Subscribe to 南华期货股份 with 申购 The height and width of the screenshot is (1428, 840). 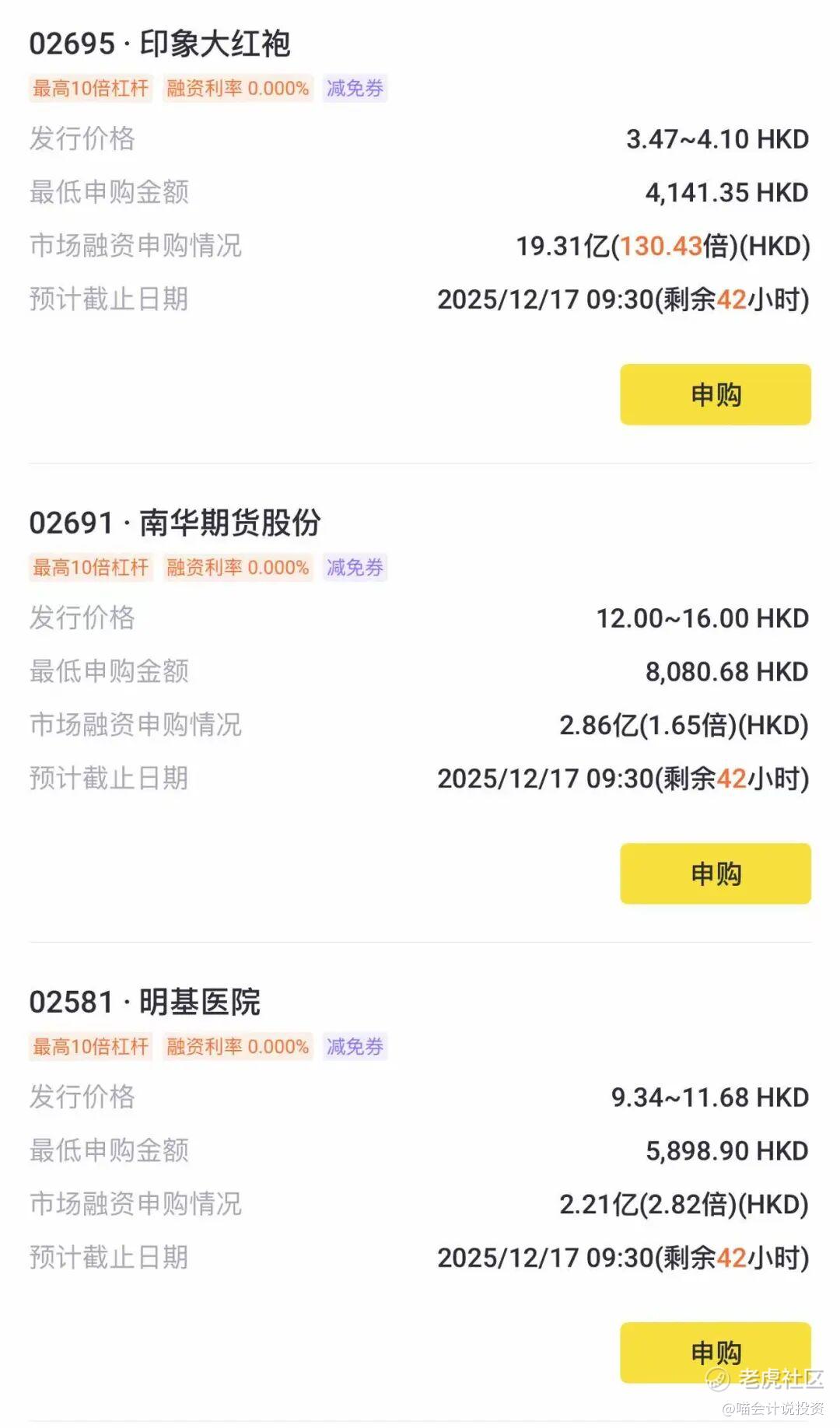tap(715, 873)
